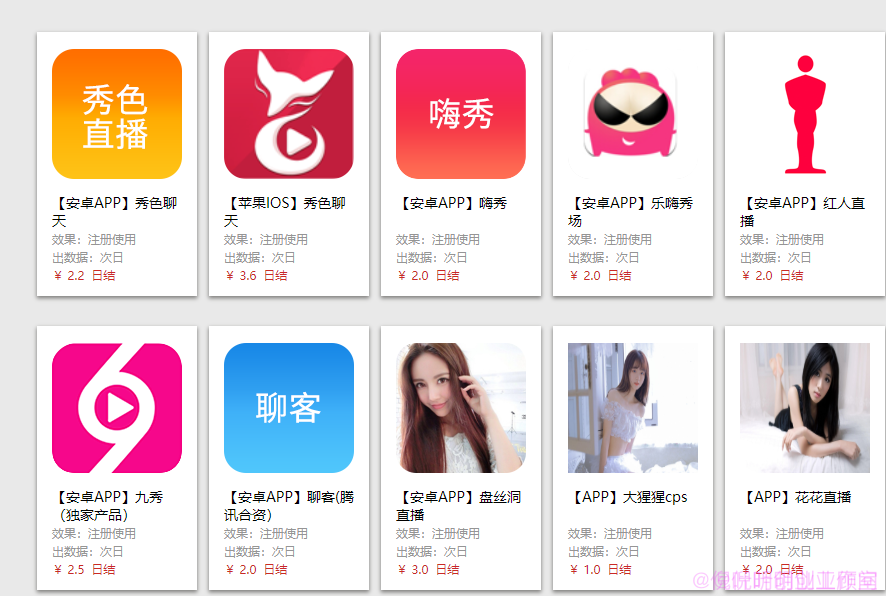The width and height of the screenshot is (886, 596).
Task: Select the 【苹果IOS】秀色聊天 card
Action: pos(288,164)
